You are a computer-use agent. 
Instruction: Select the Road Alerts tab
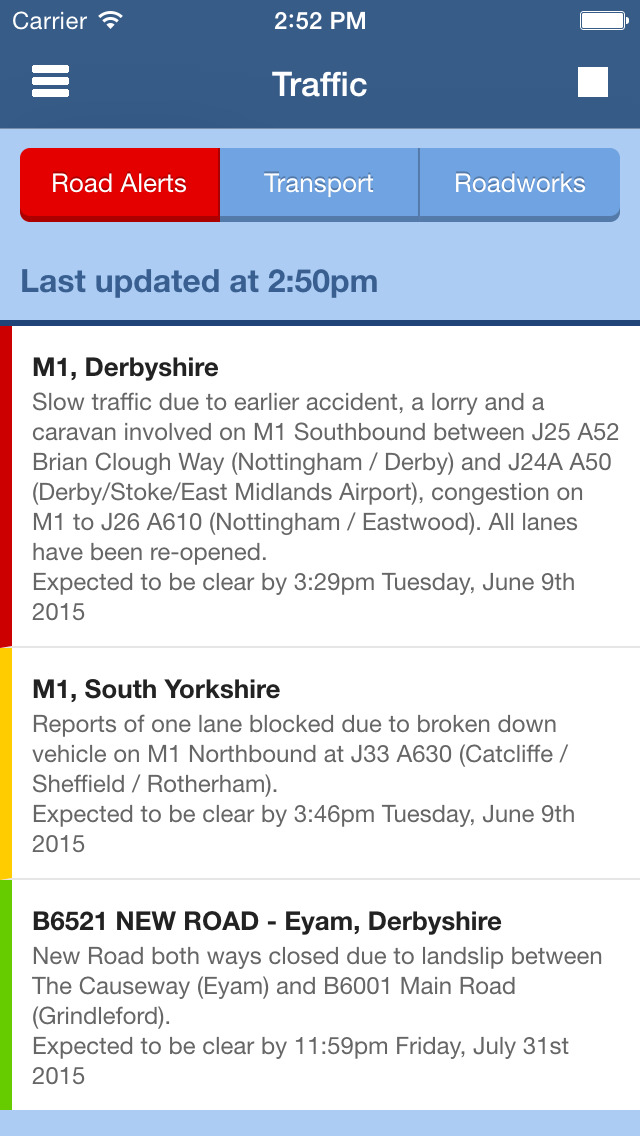[120, 184]
